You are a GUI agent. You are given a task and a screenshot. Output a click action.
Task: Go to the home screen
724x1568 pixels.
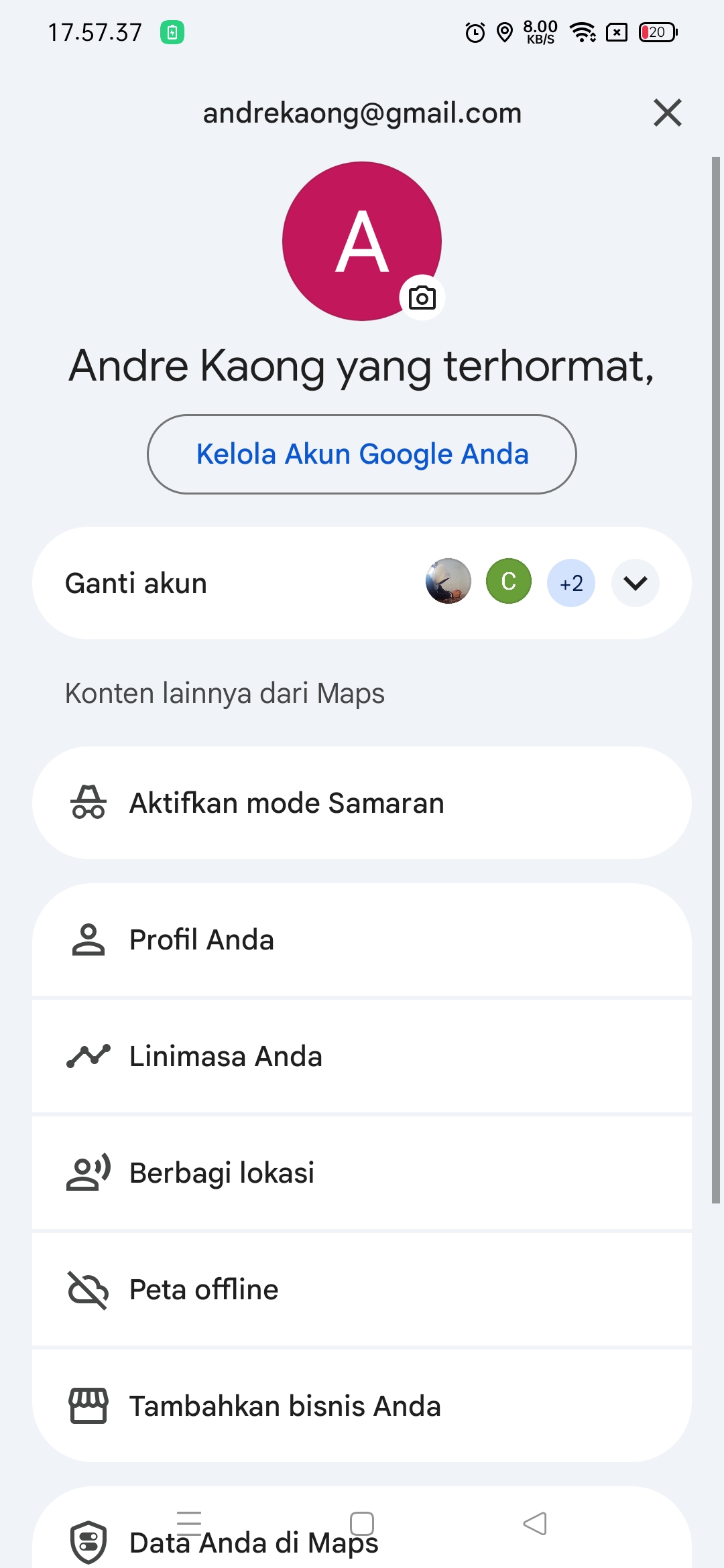pyautogui.click(x=362, y=1524)
